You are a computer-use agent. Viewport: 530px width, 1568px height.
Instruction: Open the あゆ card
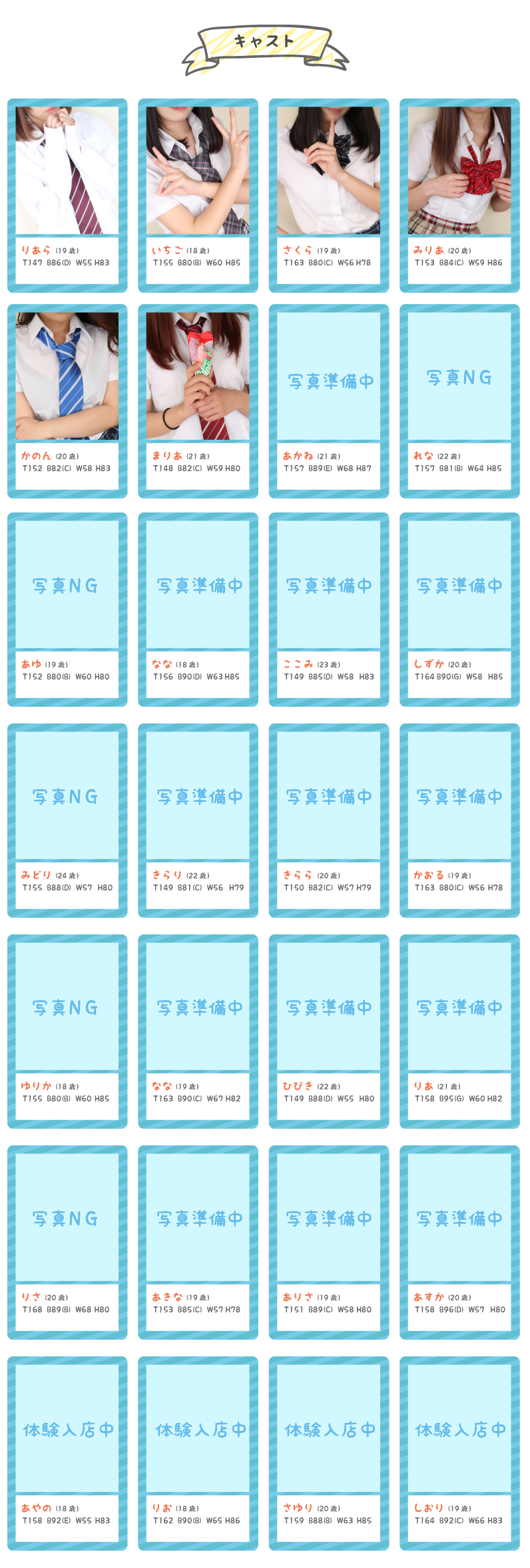[x=67, y=609]
